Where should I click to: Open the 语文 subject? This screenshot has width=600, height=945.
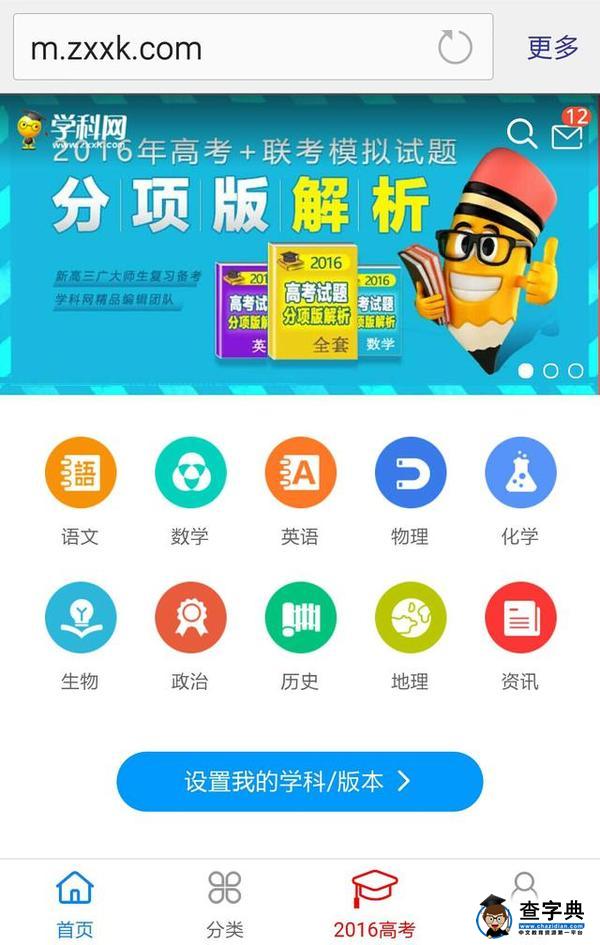click(80, 475)
